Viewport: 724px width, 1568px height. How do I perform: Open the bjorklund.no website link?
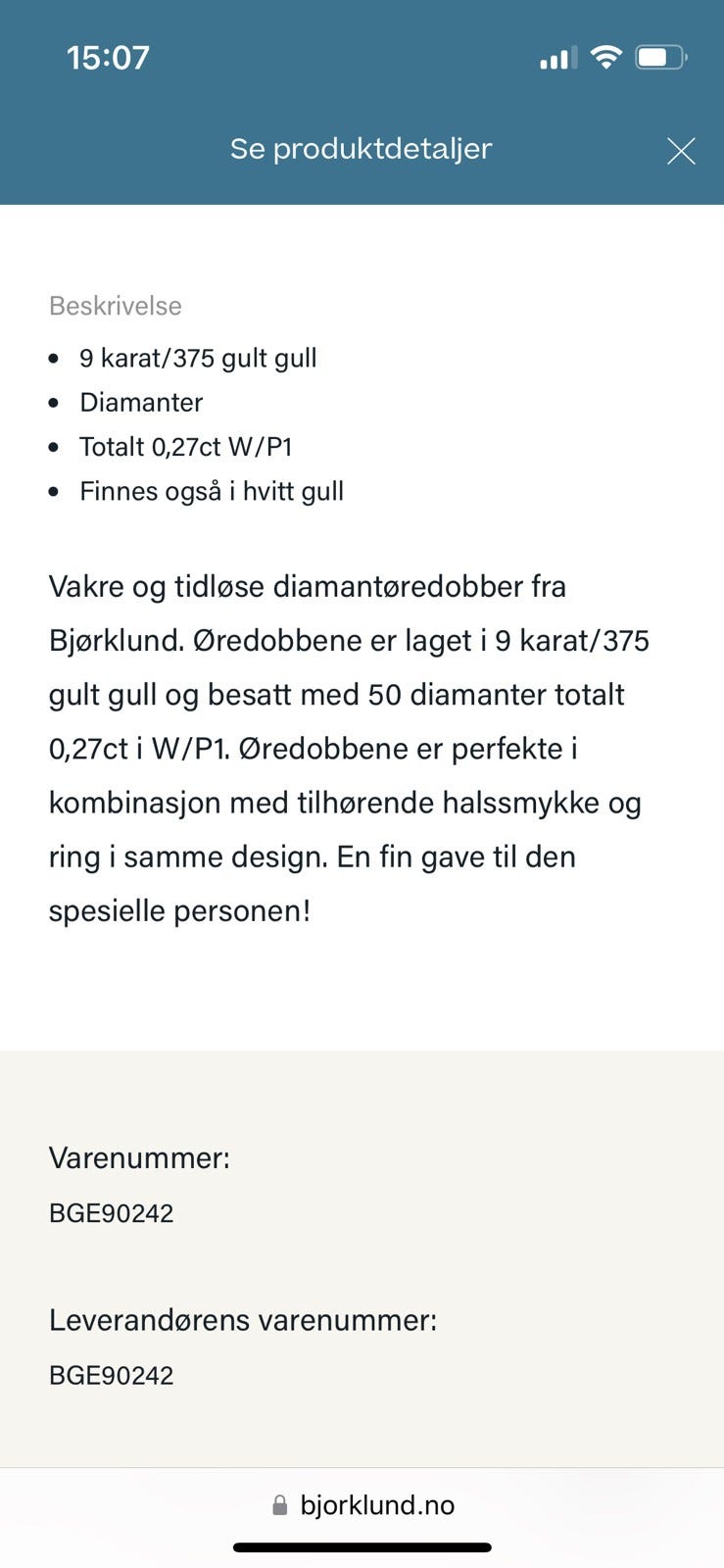tap(379, 1505)
